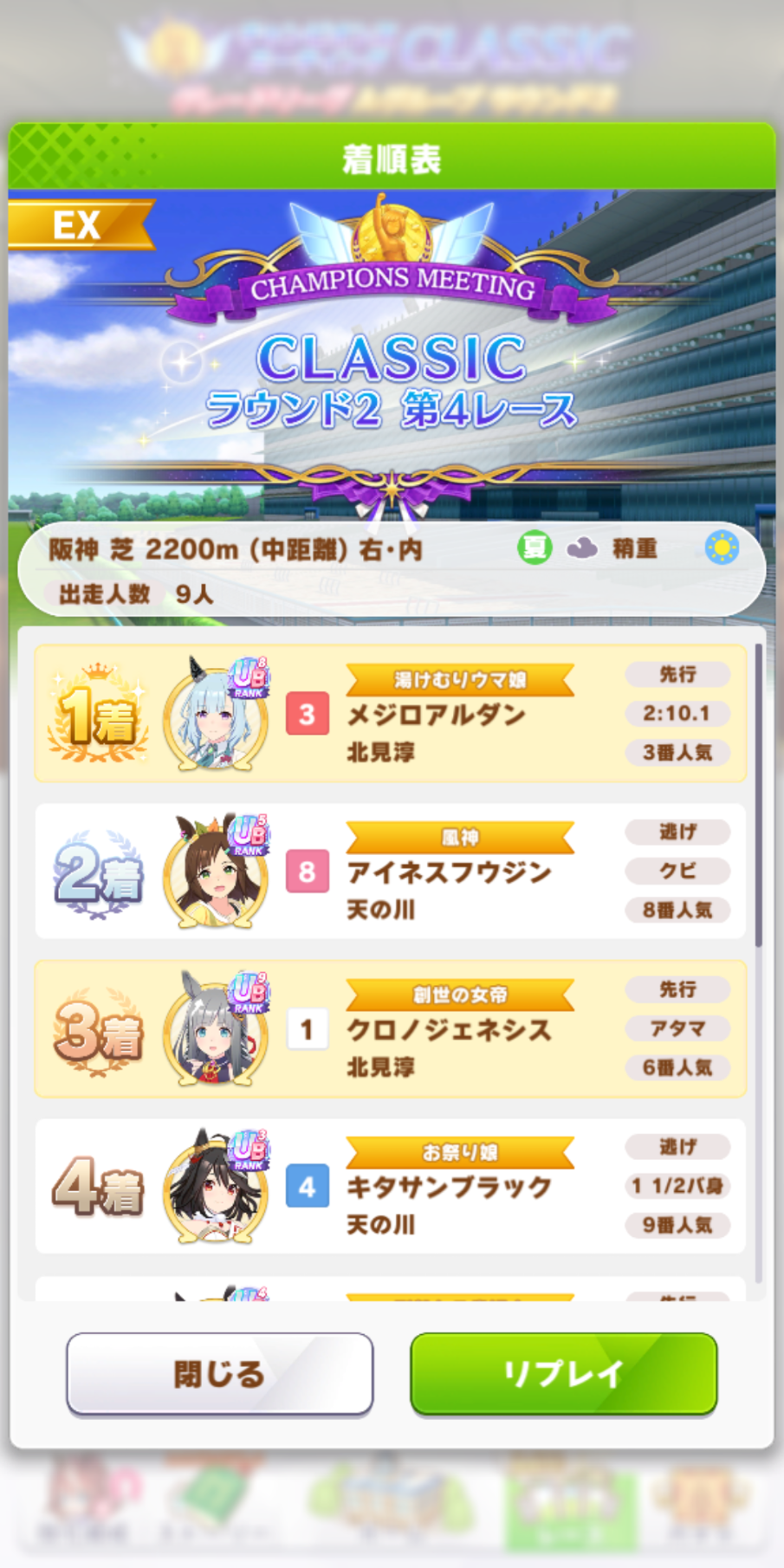Open 1st place メジロアルダン result row
The width and height of the screenshot is (784, 1568).
[390, 714]
